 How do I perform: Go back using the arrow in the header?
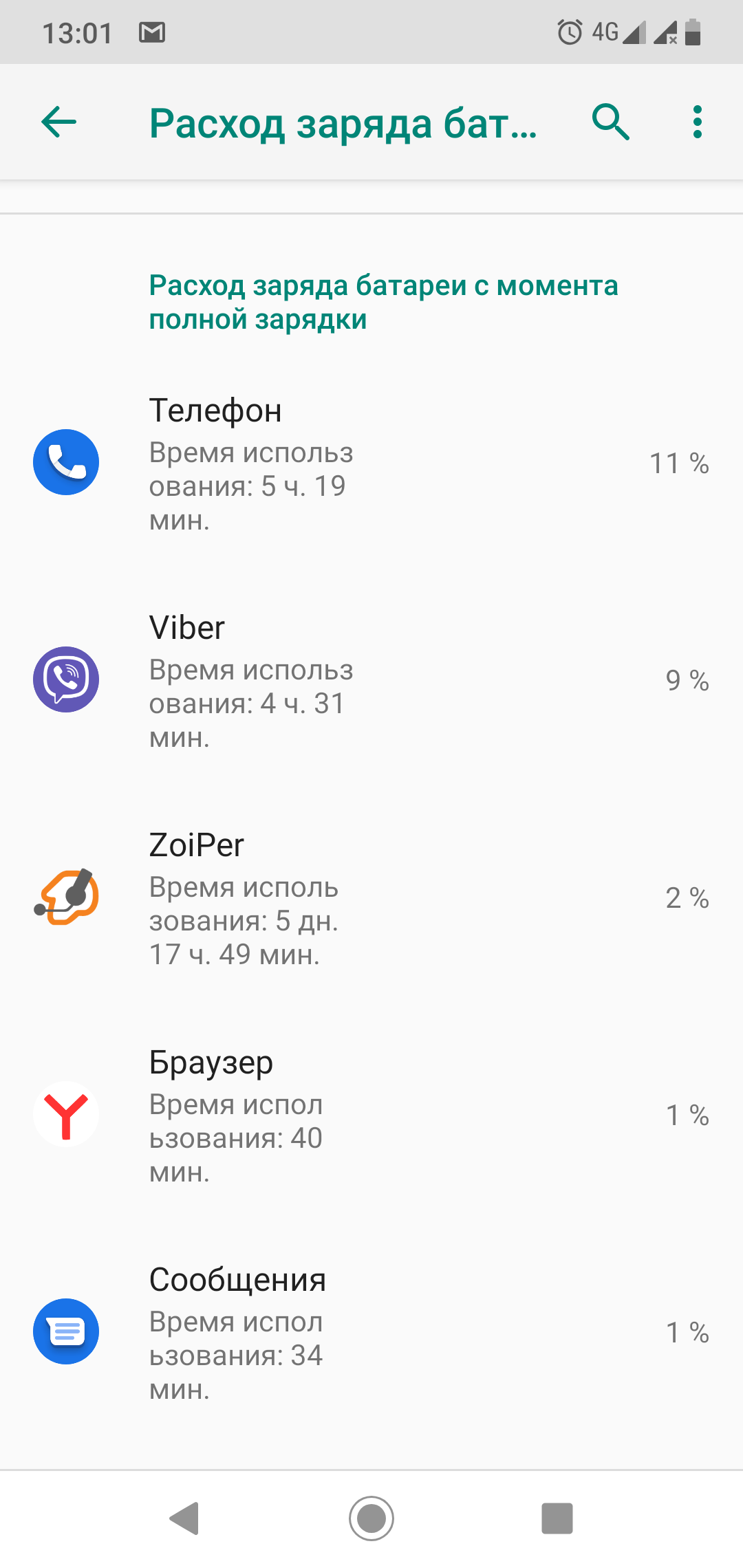tap(59, 122)
